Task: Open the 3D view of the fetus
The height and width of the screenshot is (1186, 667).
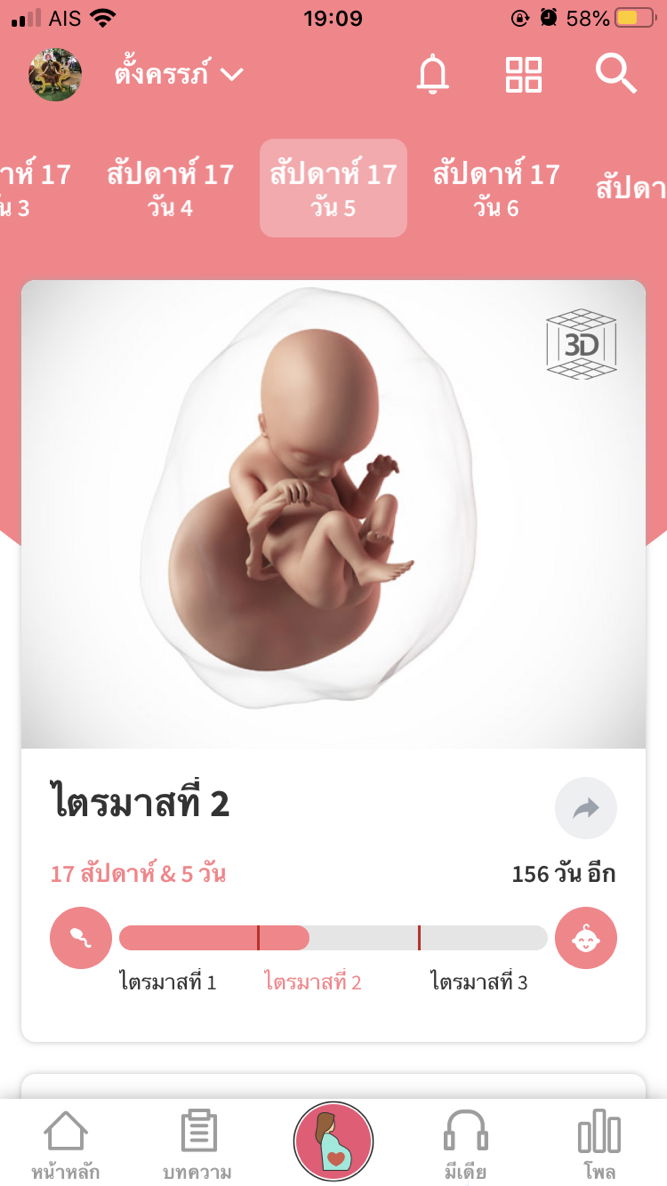Action: point(581,345)
